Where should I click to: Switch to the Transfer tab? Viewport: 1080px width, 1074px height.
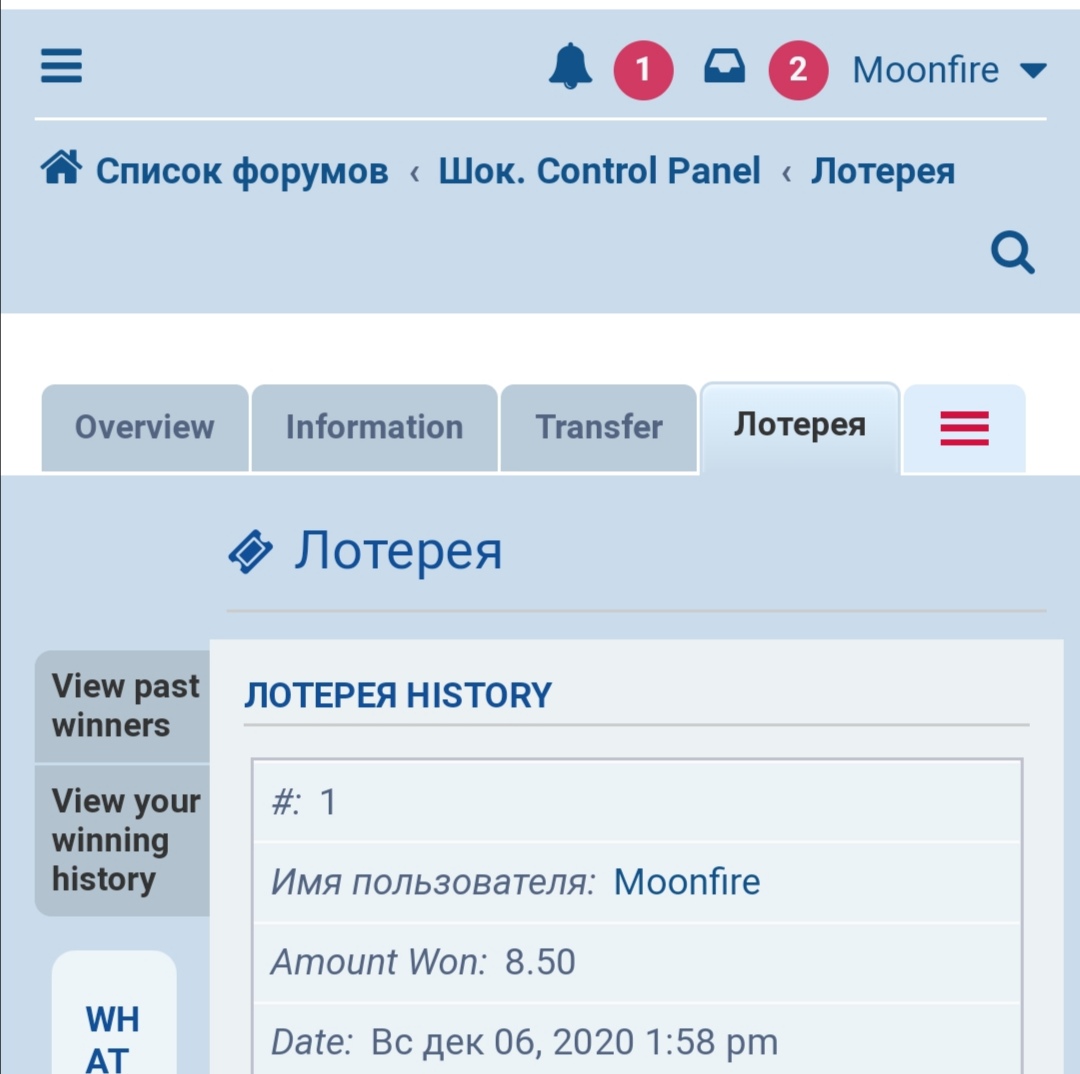coord(599,427)
